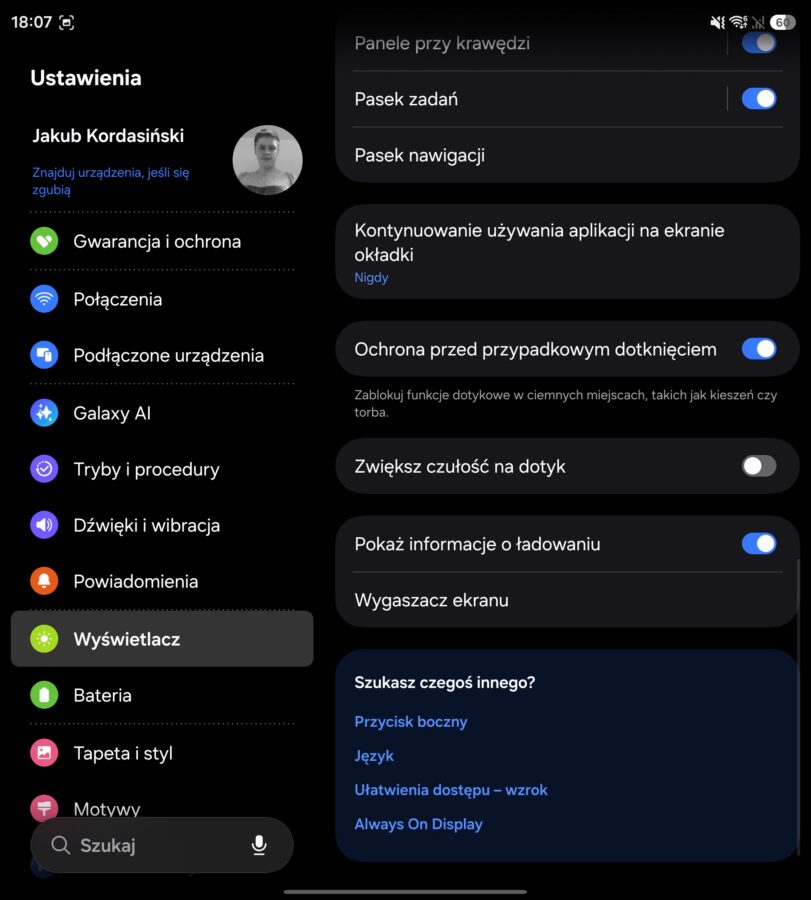Open Powiadomienia settings

(x=162, y=581)
